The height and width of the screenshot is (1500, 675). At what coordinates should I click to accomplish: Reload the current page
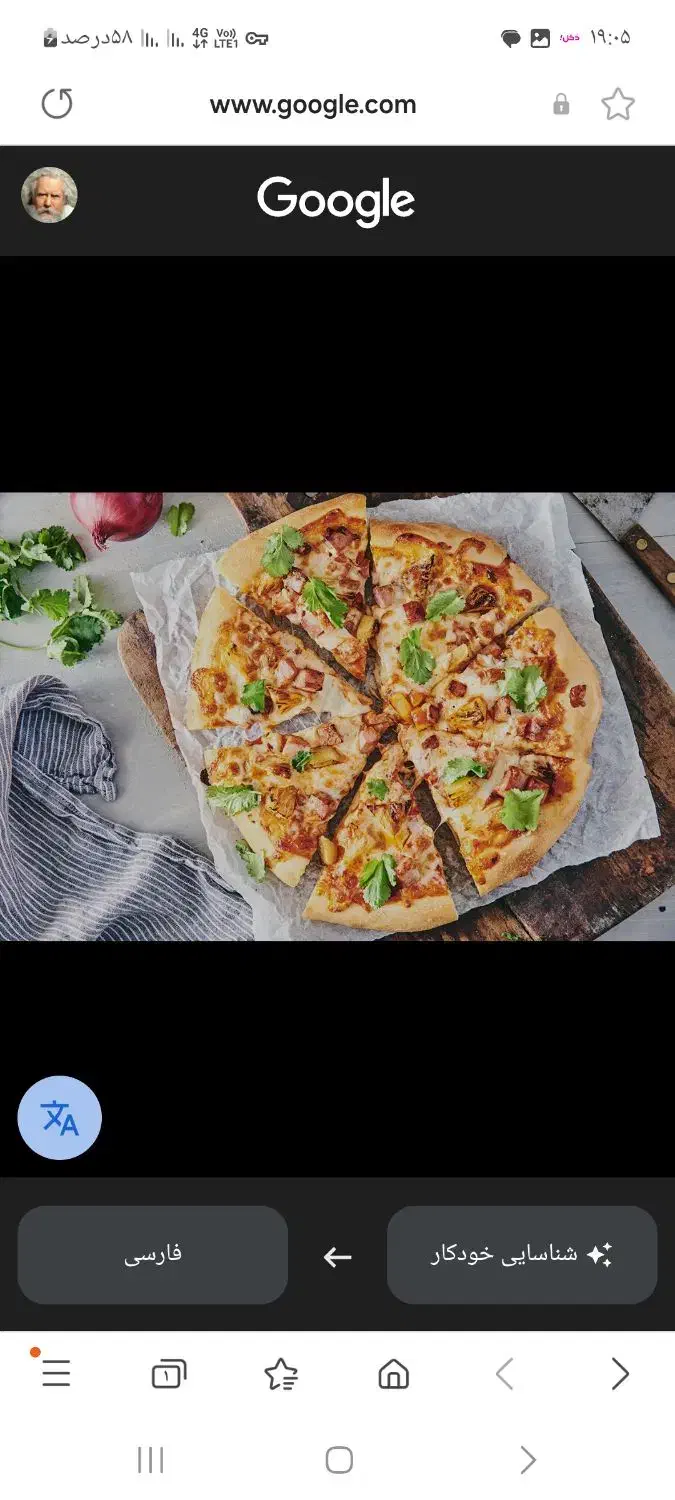(57, 104)
